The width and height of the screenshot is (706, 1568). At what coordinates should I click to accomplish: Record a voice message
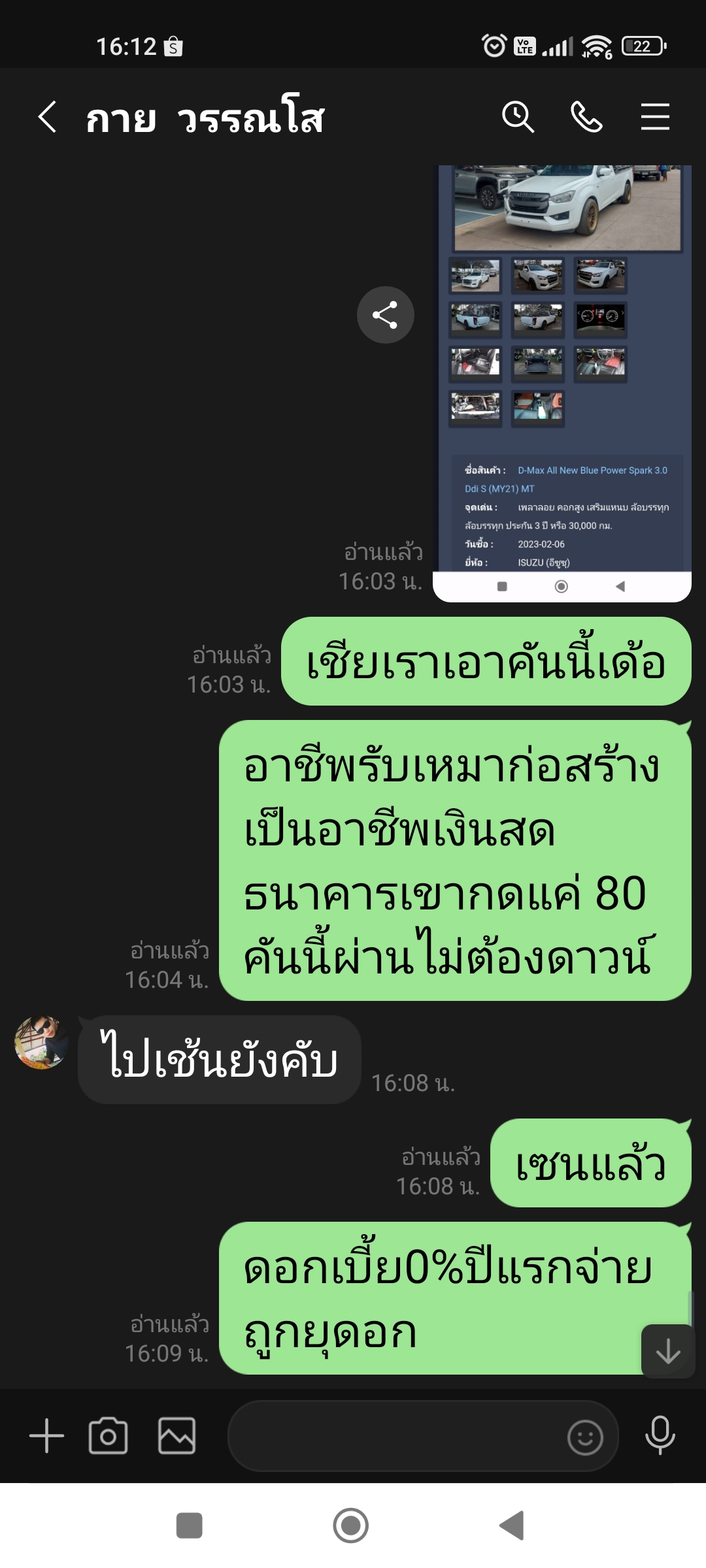[660, 1436]
